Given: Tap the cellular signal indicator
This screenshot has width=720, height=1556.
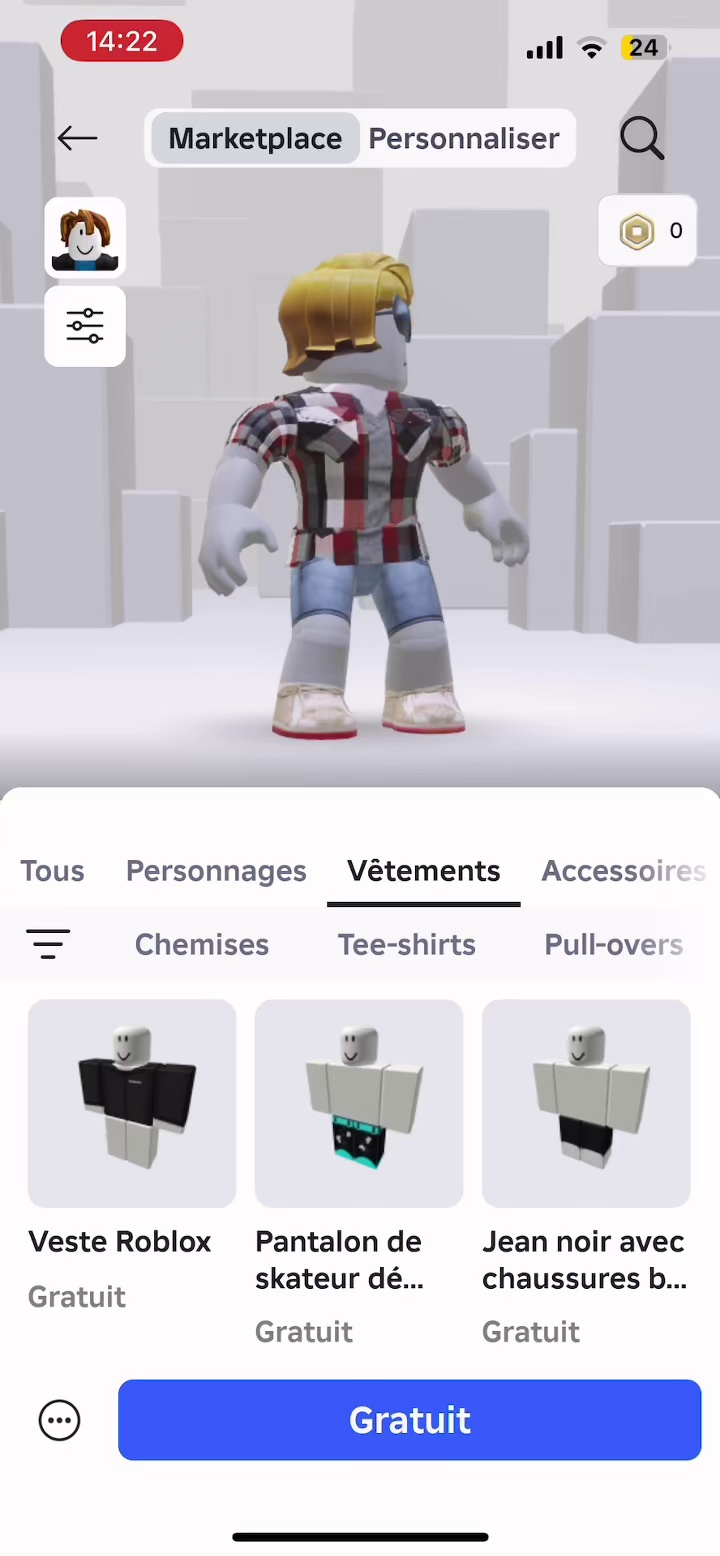Looking at the screenshot, I should click(544, 47).
